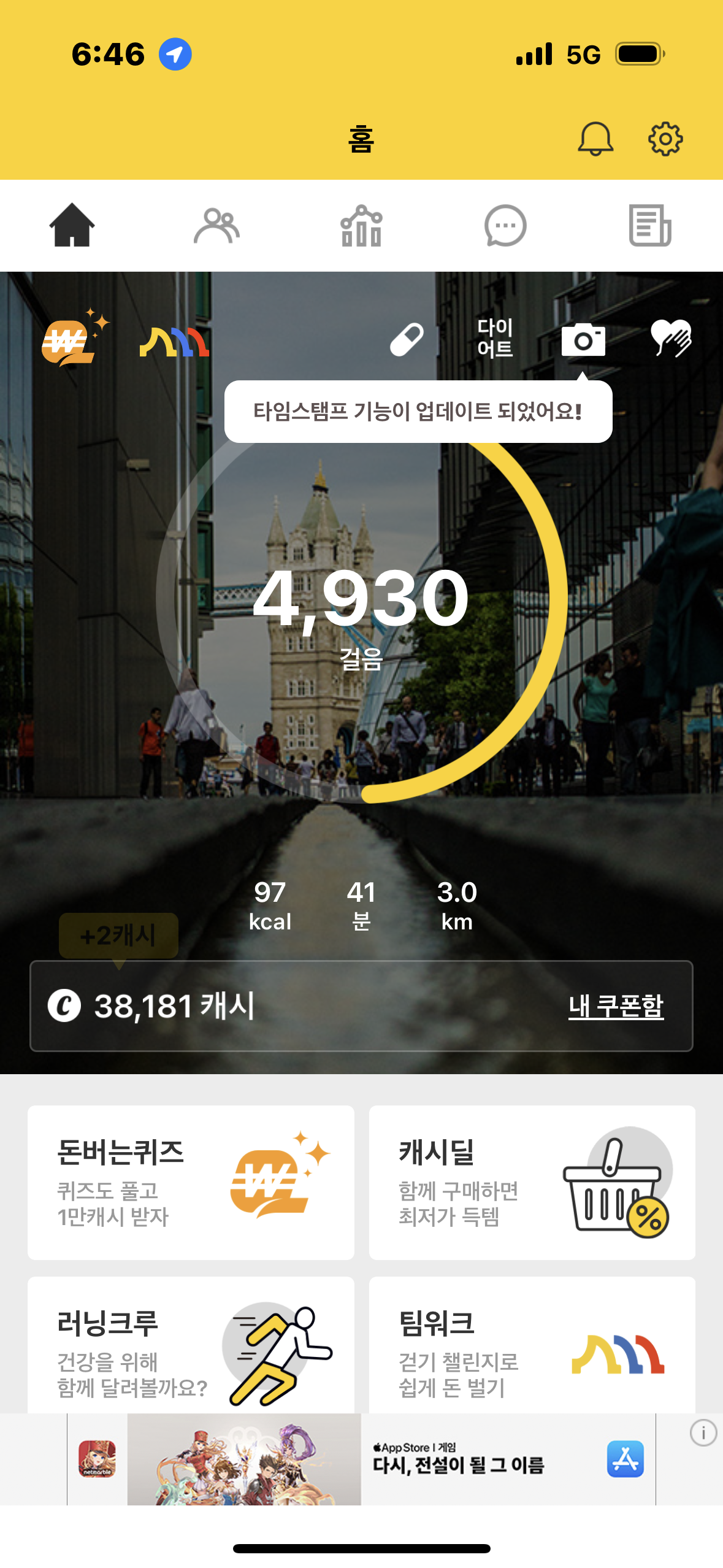Open the timestamp camera icon
This screenshot has height=1568, width=723.
(x=583, y=339)
